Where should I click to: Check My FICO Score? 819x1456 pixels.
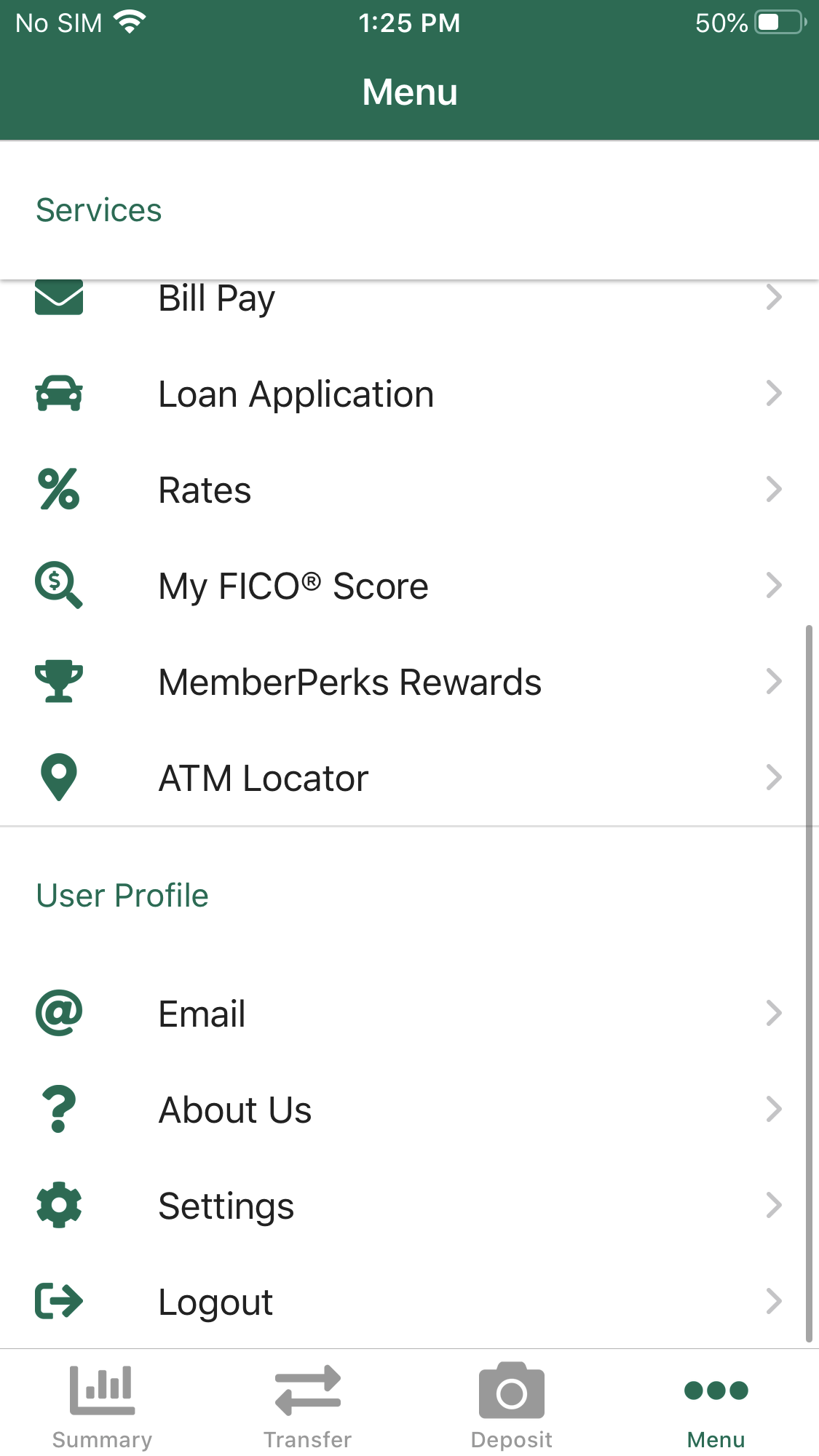click(409, 586)
